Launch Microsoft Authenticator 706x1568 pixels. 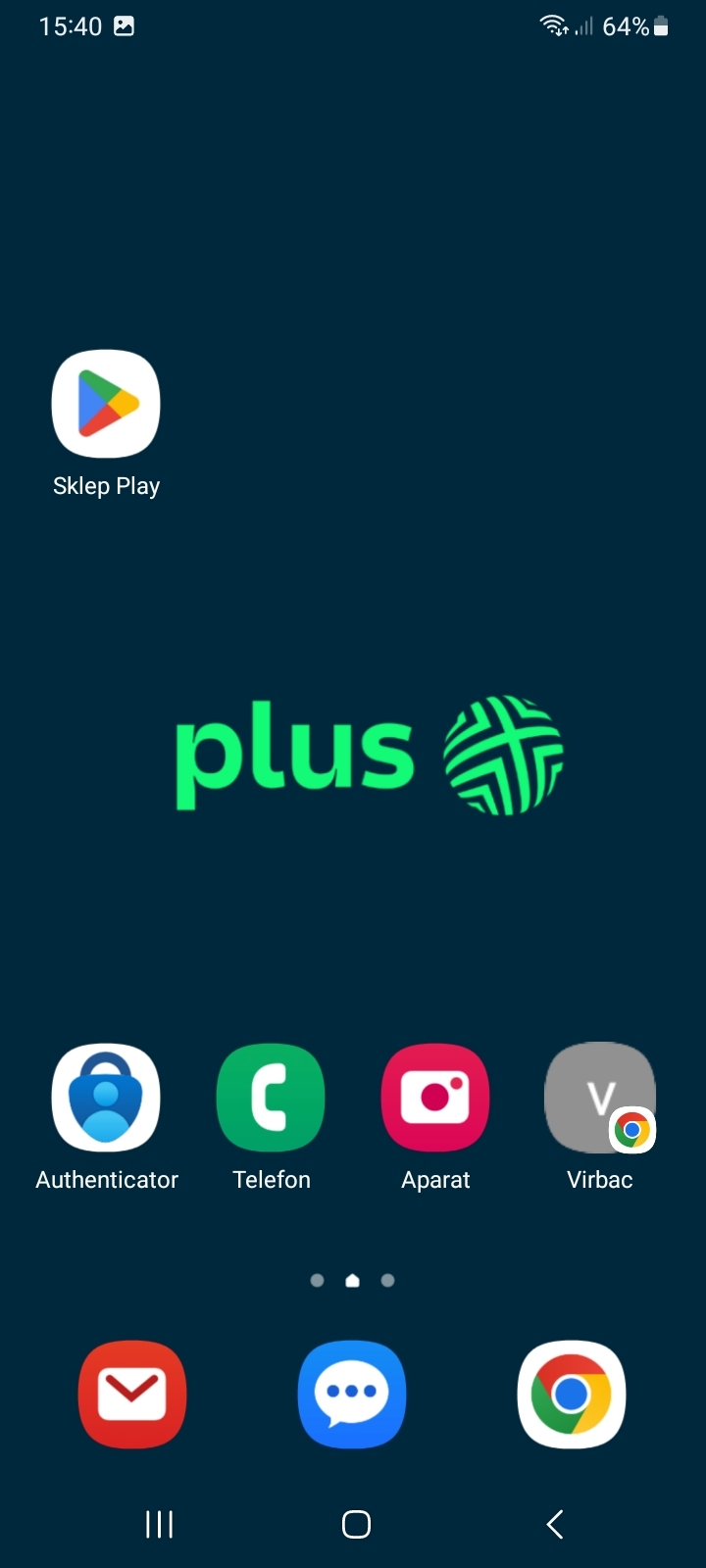(x=106, y=1098)
